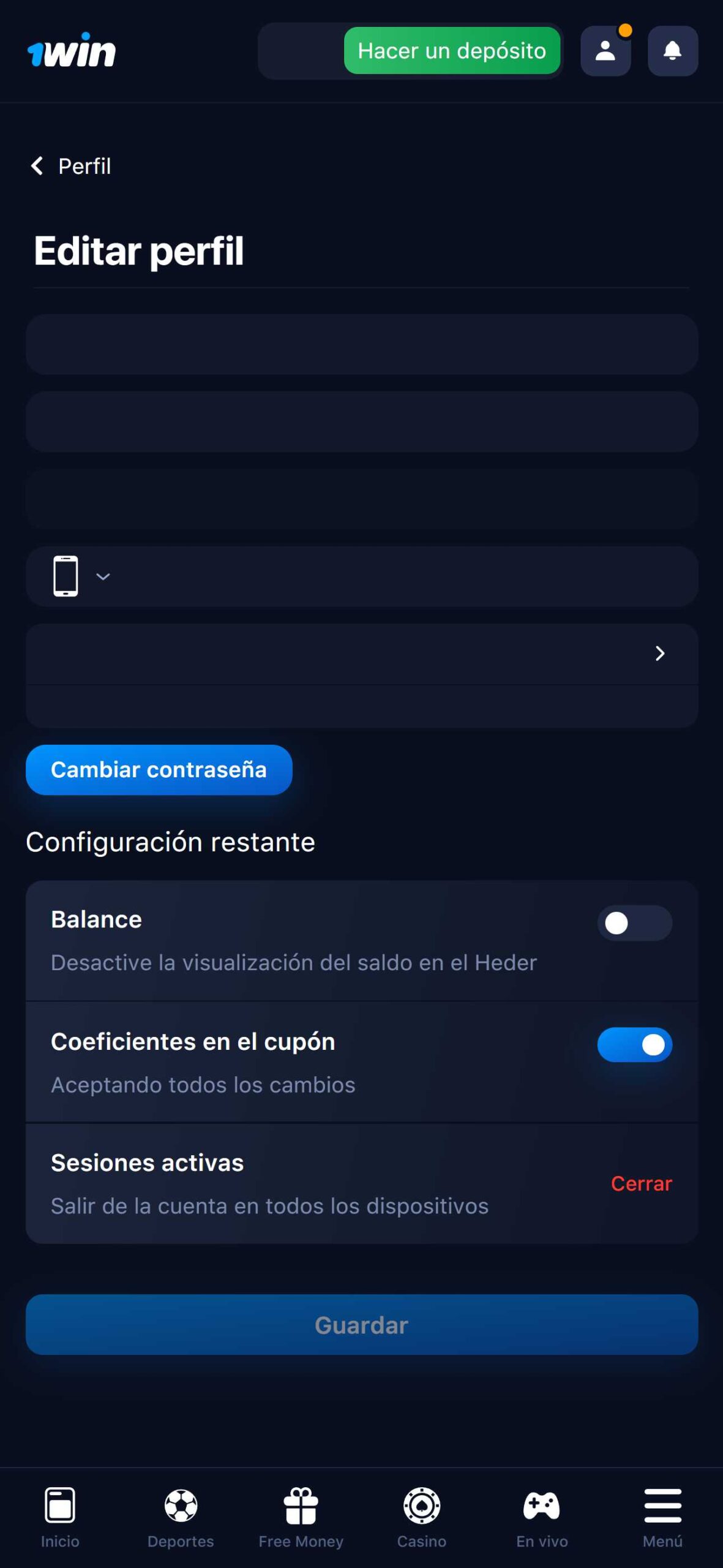The height and width of the screenshot is (1568, 723).
Task: Go back to Perfil
Action: pyautogui.click(x=71, y=166)
